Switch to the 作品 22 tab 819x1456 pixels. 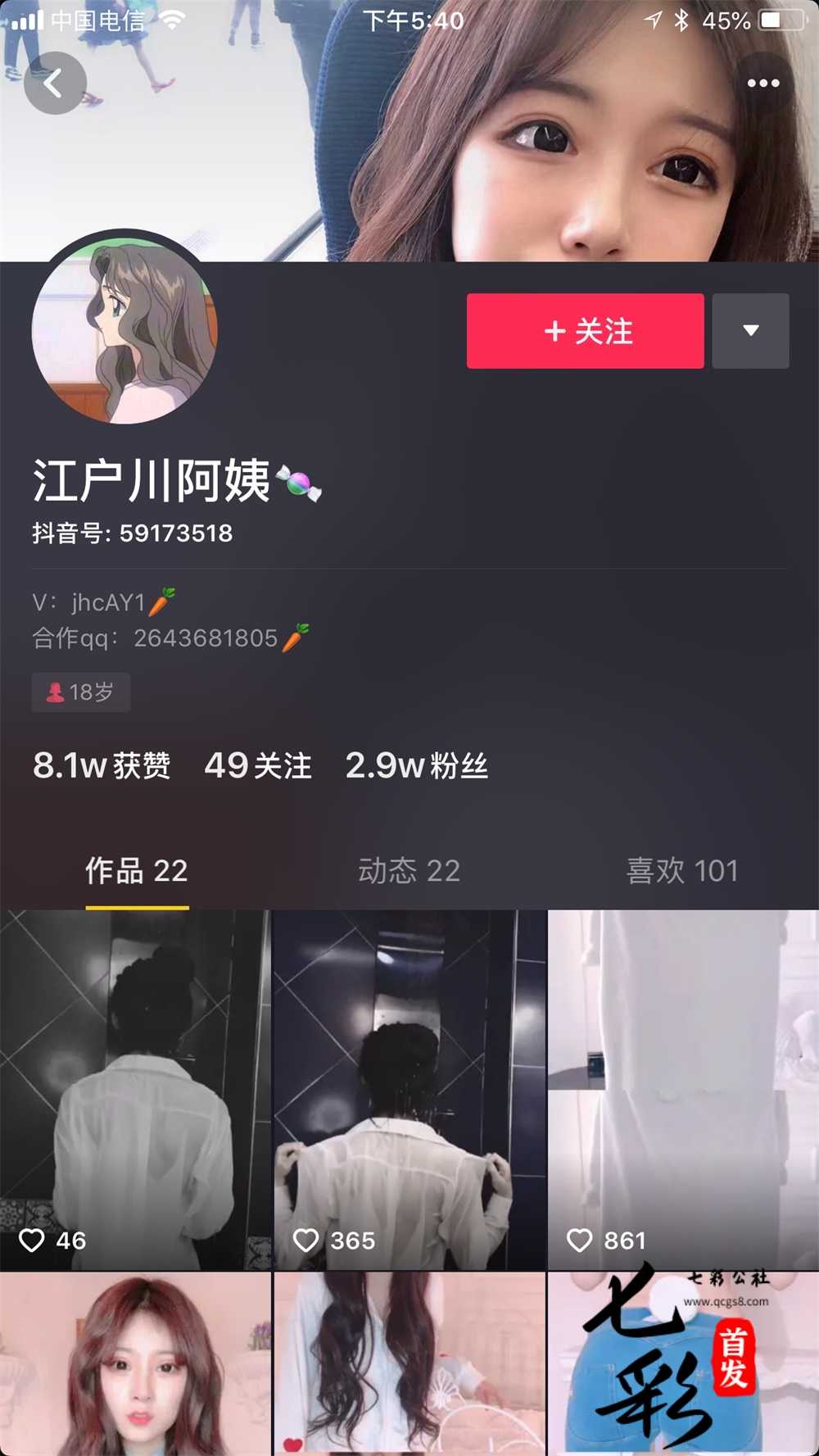tap(137, 871)
